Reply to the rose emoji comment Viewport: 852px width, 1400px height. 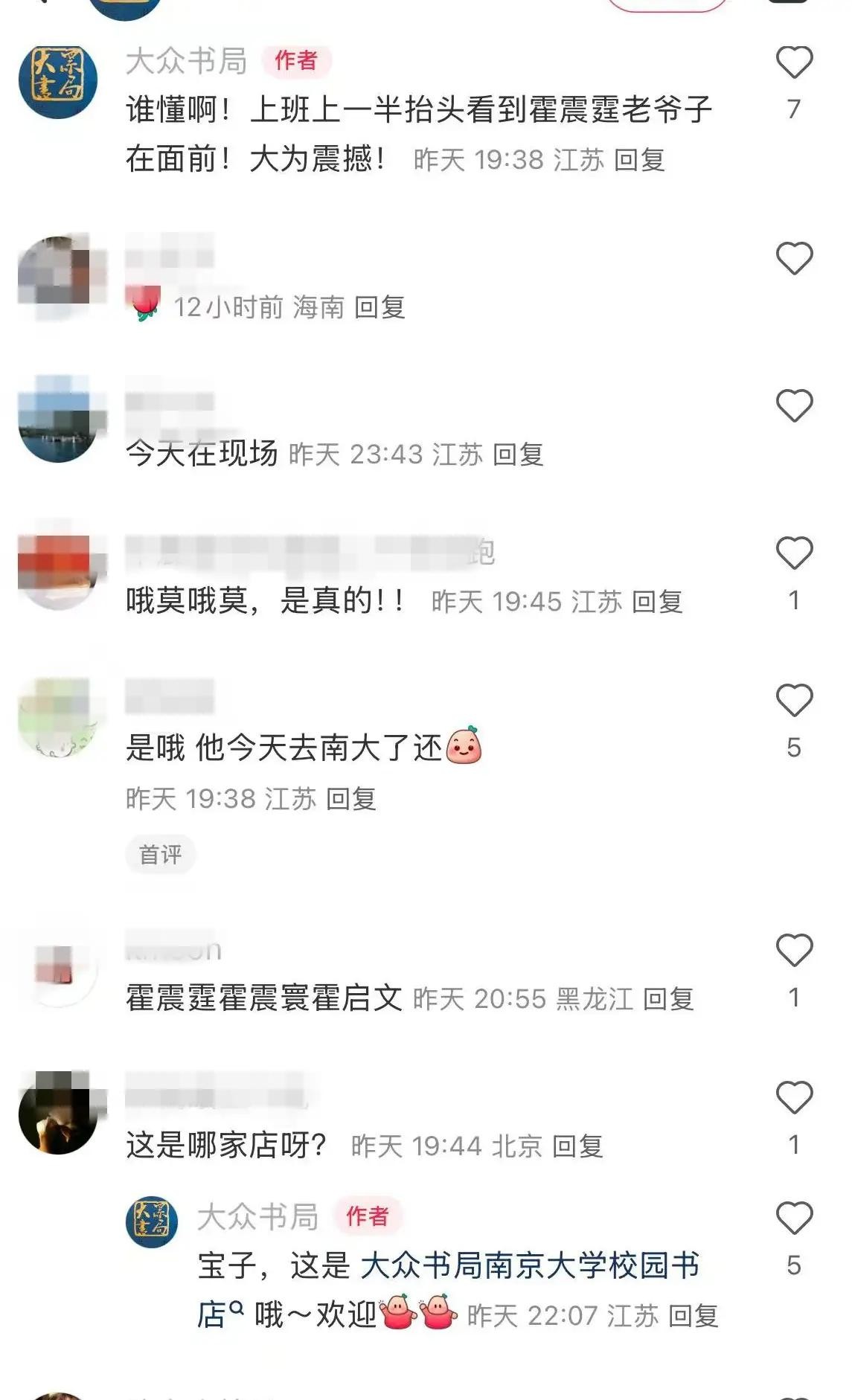click(379, 307)
